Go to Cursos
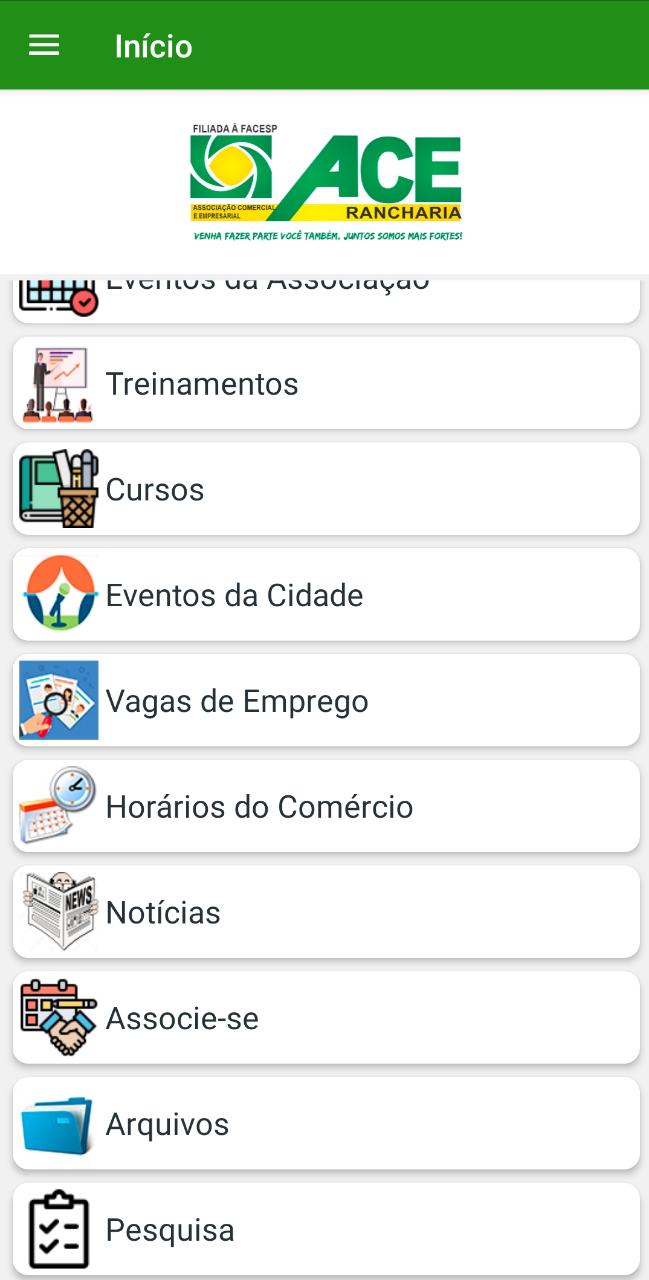The height and width of the screenshot is (1280, 649). point(326,489)
